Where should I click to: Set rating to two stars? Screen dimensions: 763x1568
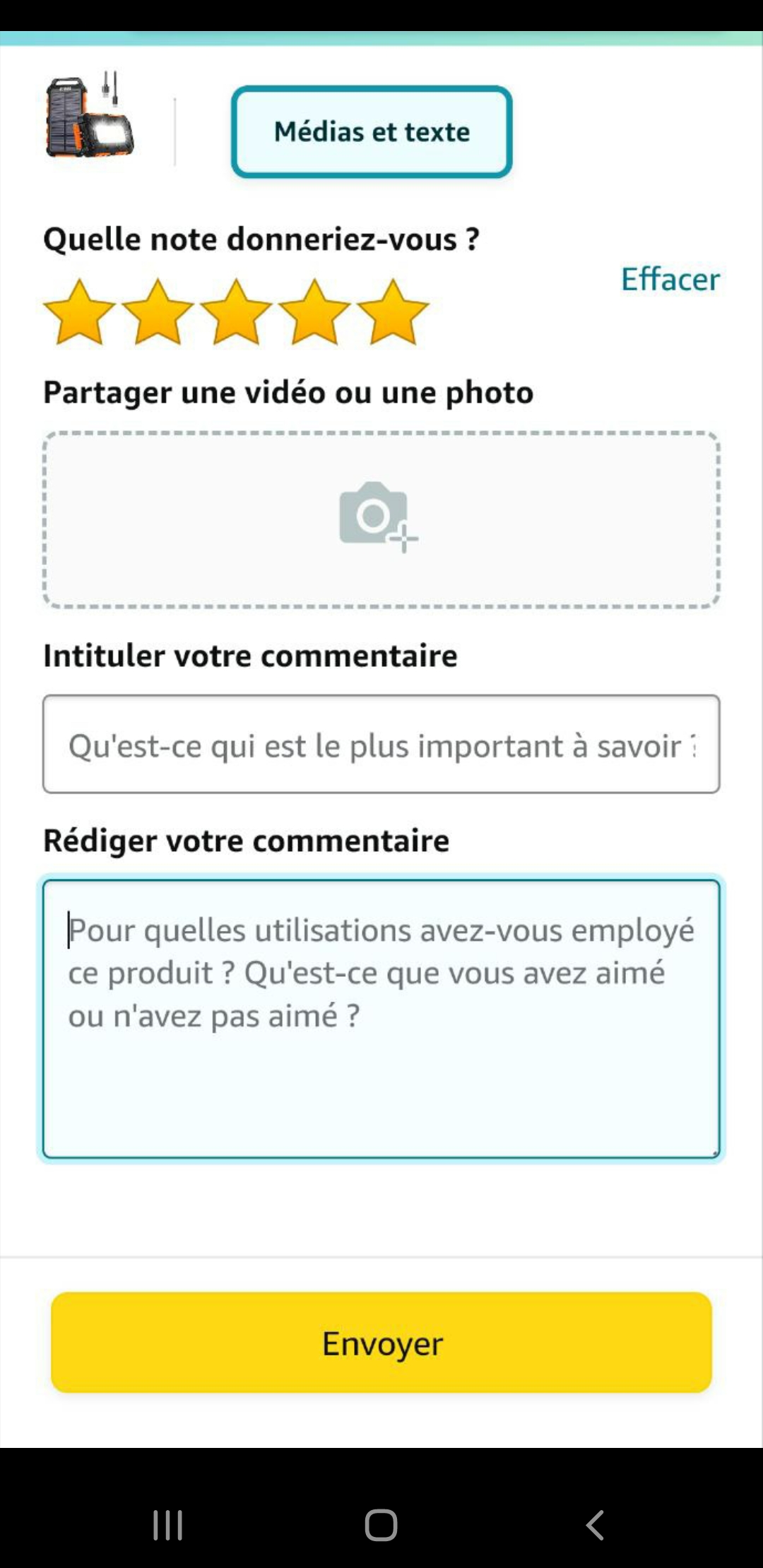[158, 312]
